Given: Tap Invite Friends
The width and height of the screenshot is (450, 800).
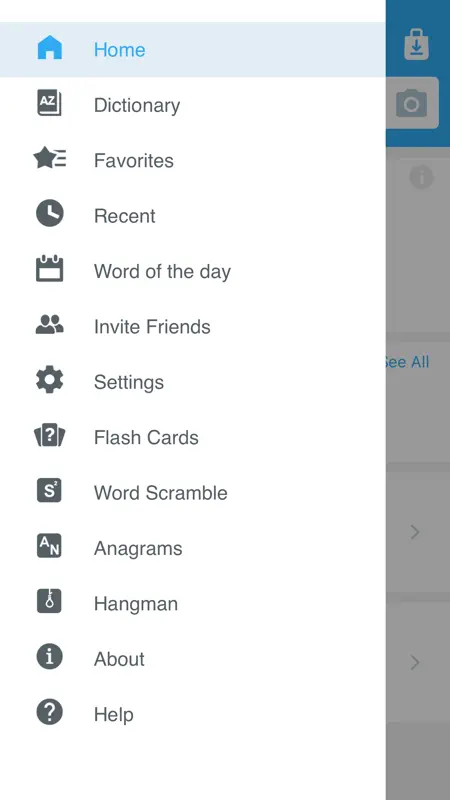Looking at the screenshot, I should click(192, 327).
